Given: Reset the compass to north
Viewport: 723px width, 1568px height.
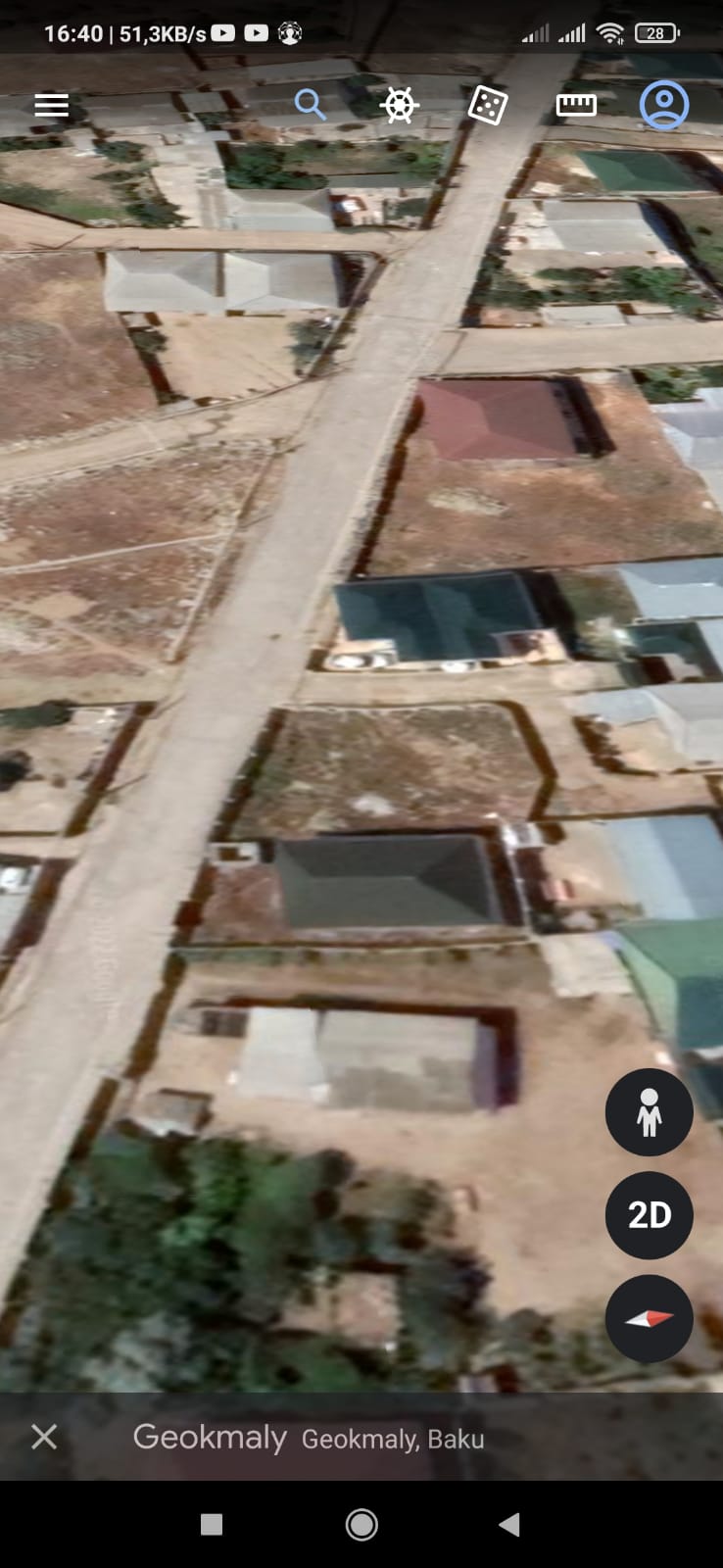Looking at the screenshot, I should (x=649, y=1318).
